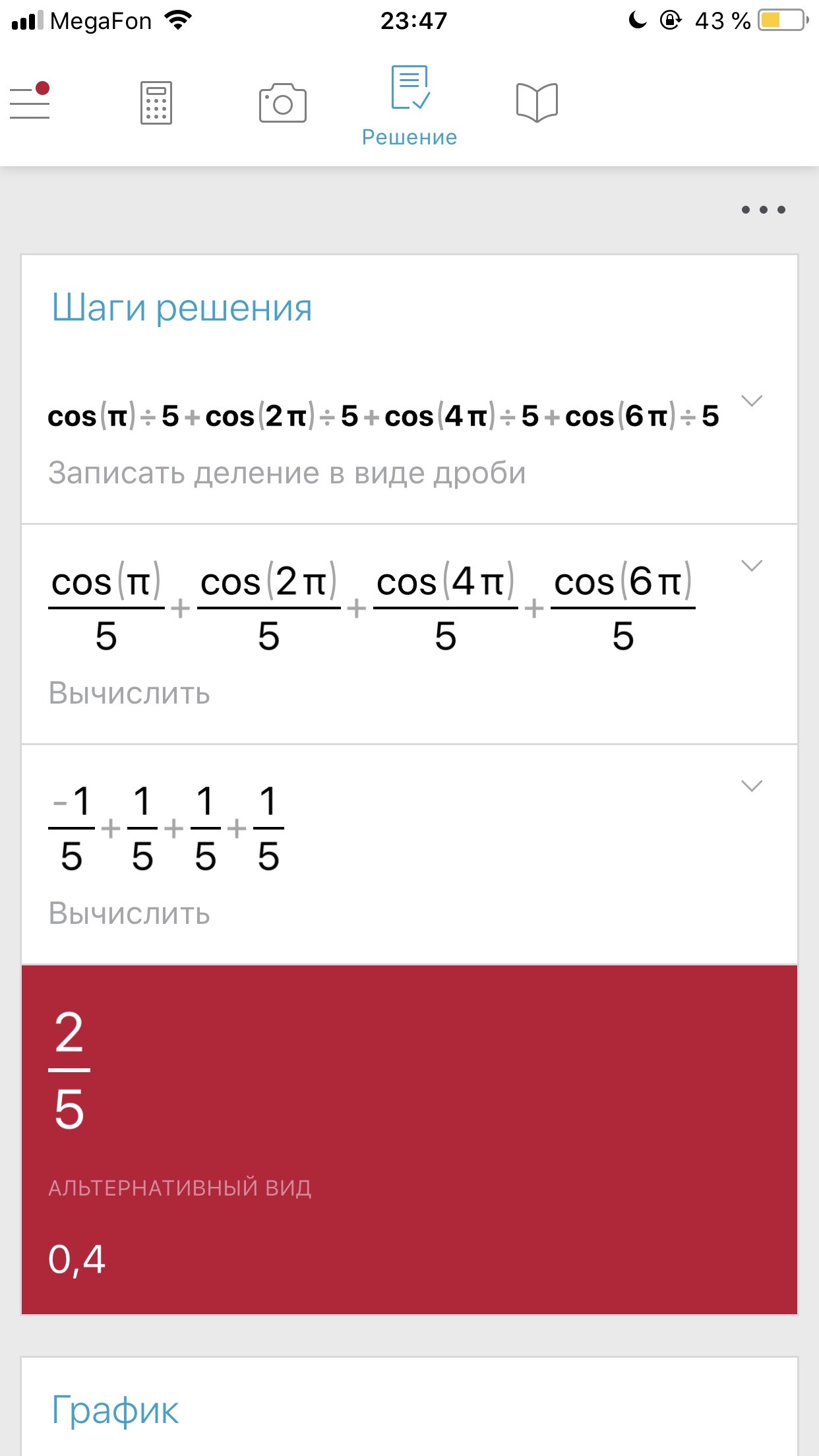Expand the step with -1/5 + 1/5 fractions

point(752,785)
